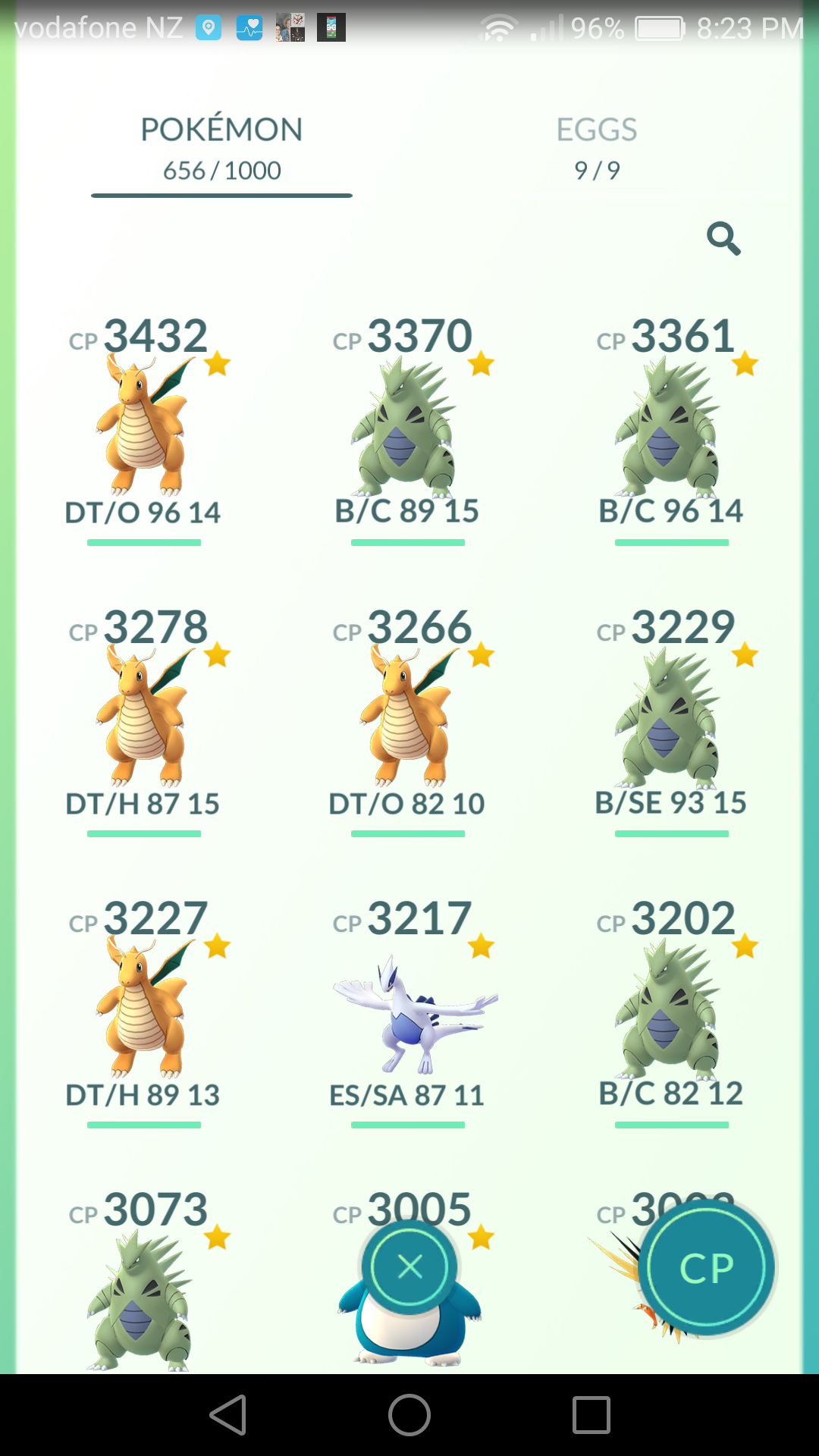Close the Pokémon list with X button
Image resolution: width=819 pixels, height=1456 pixels.
[x=410, y=1266]
